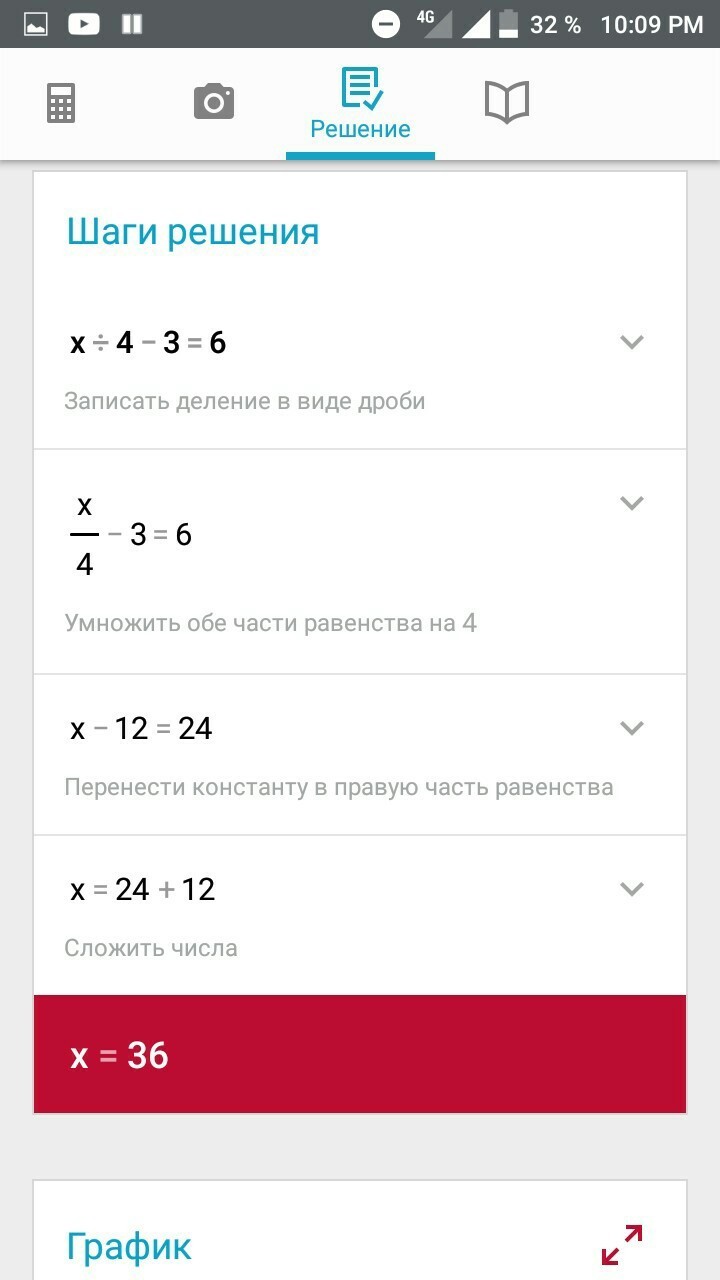Open the book tab
Screen dimensions: 720x1280
pos(506,103)
